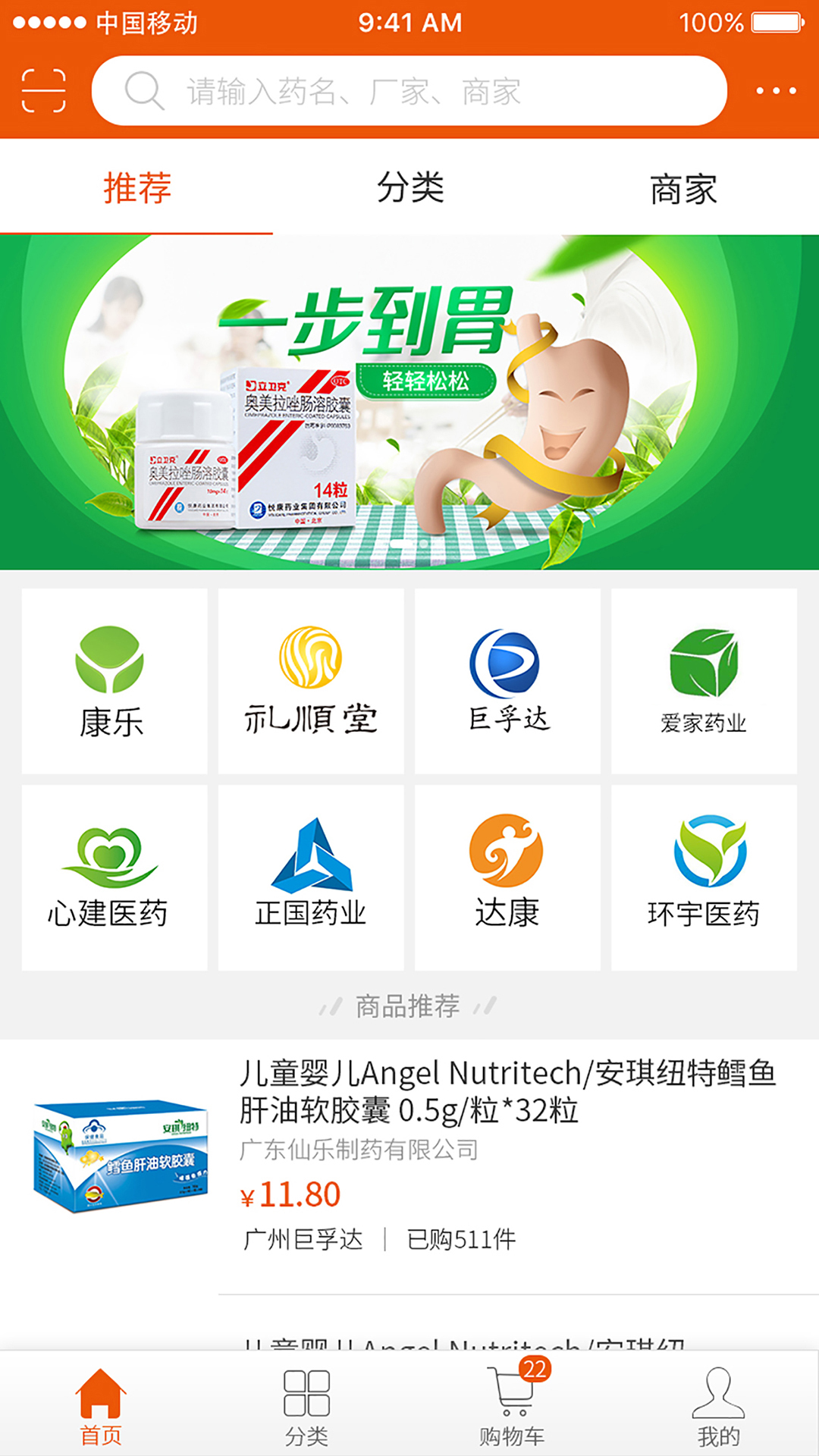Open the 环宇医药 merchant tile

pos(704,877)
